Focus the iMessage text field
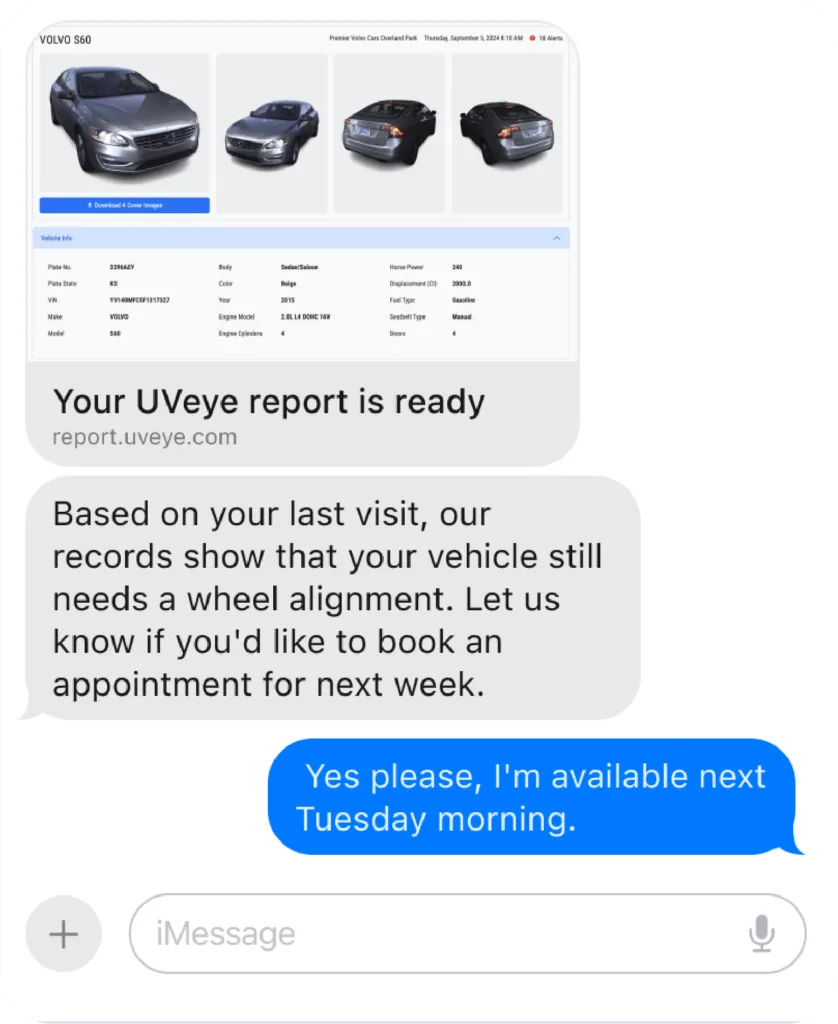Image resolution: width=838 pixels, height=1024 pixels. click(440, 934)
